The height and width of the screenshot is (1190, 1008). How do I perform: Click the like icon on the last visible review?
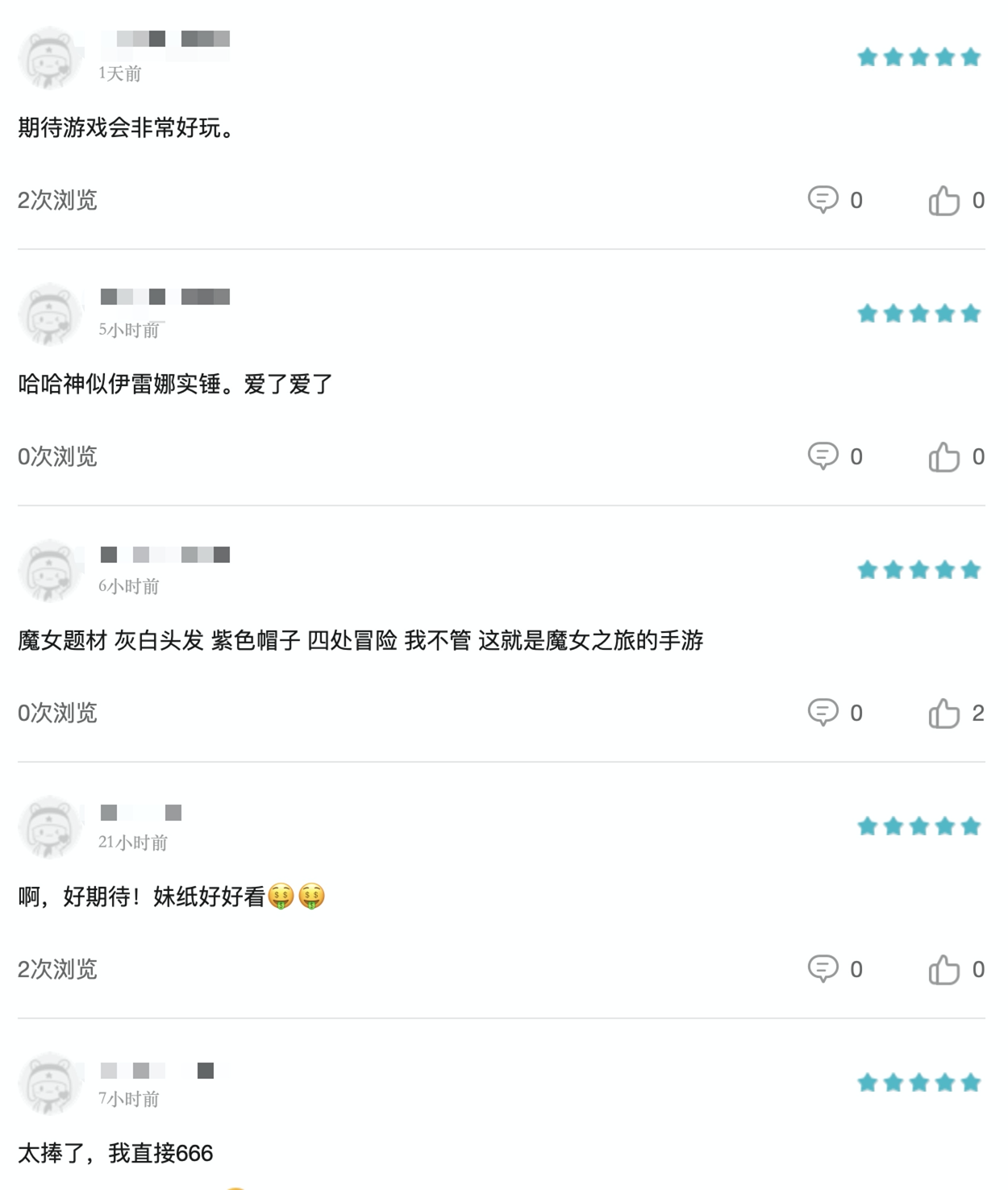(943, 969)
